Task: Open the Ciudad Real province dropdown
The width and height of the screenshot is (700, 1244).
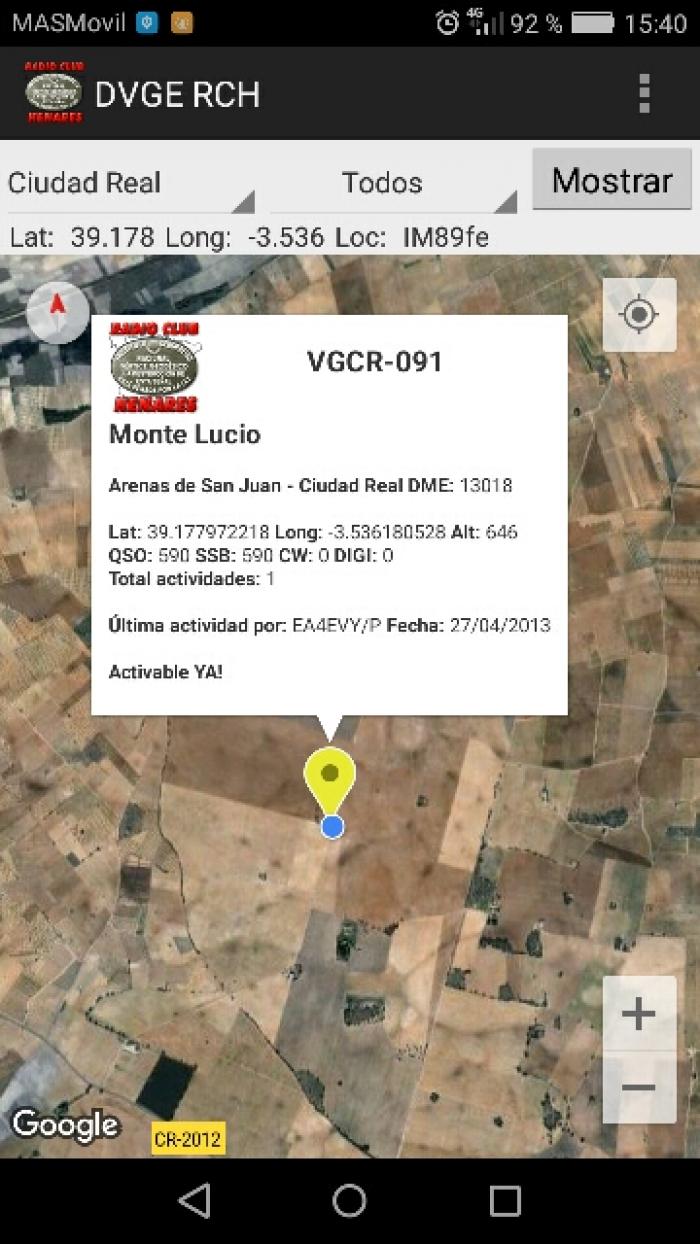Action: [x=131, y=184]
